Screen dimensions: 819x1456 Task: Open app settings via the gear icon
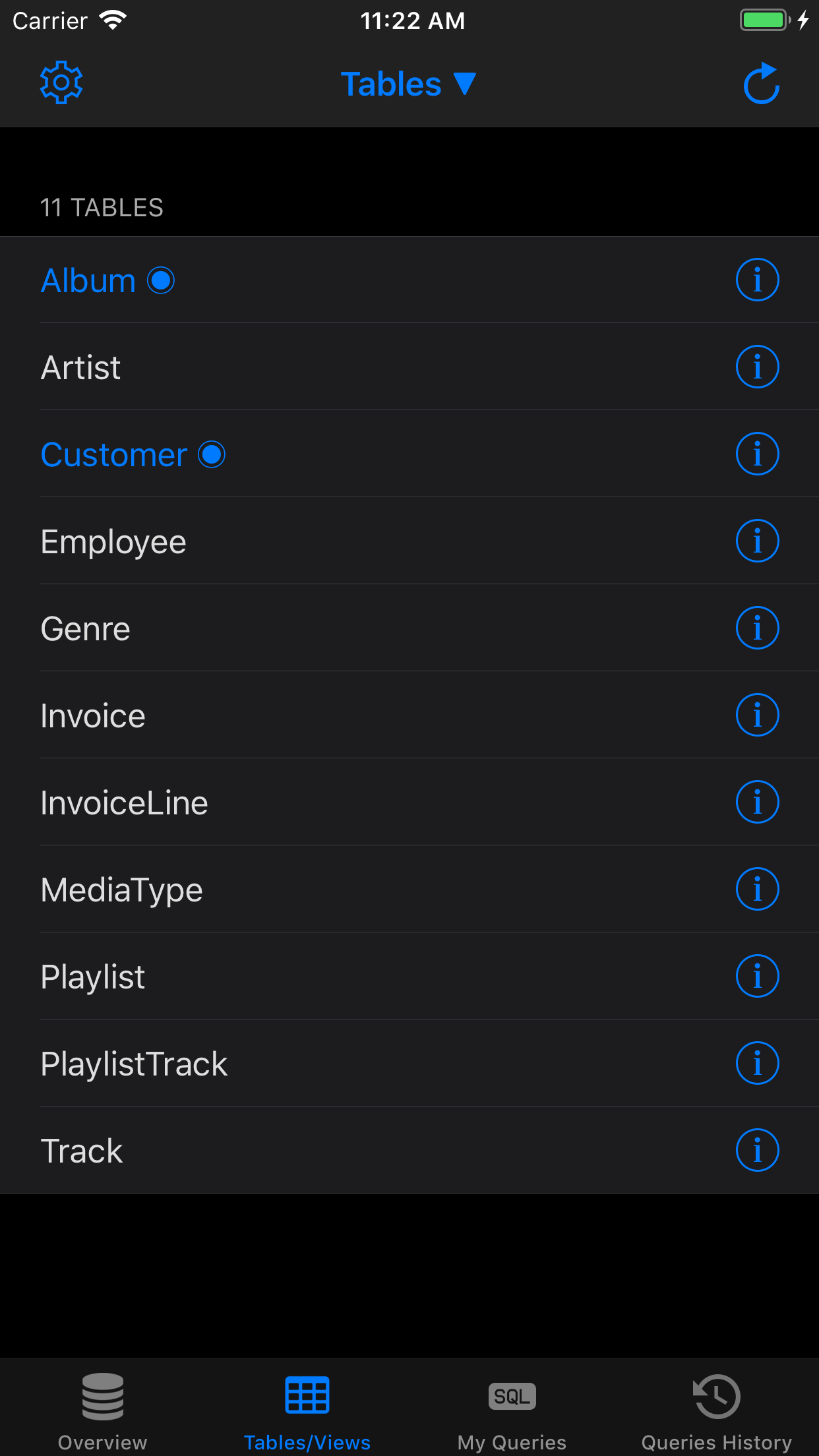(61, 82)
